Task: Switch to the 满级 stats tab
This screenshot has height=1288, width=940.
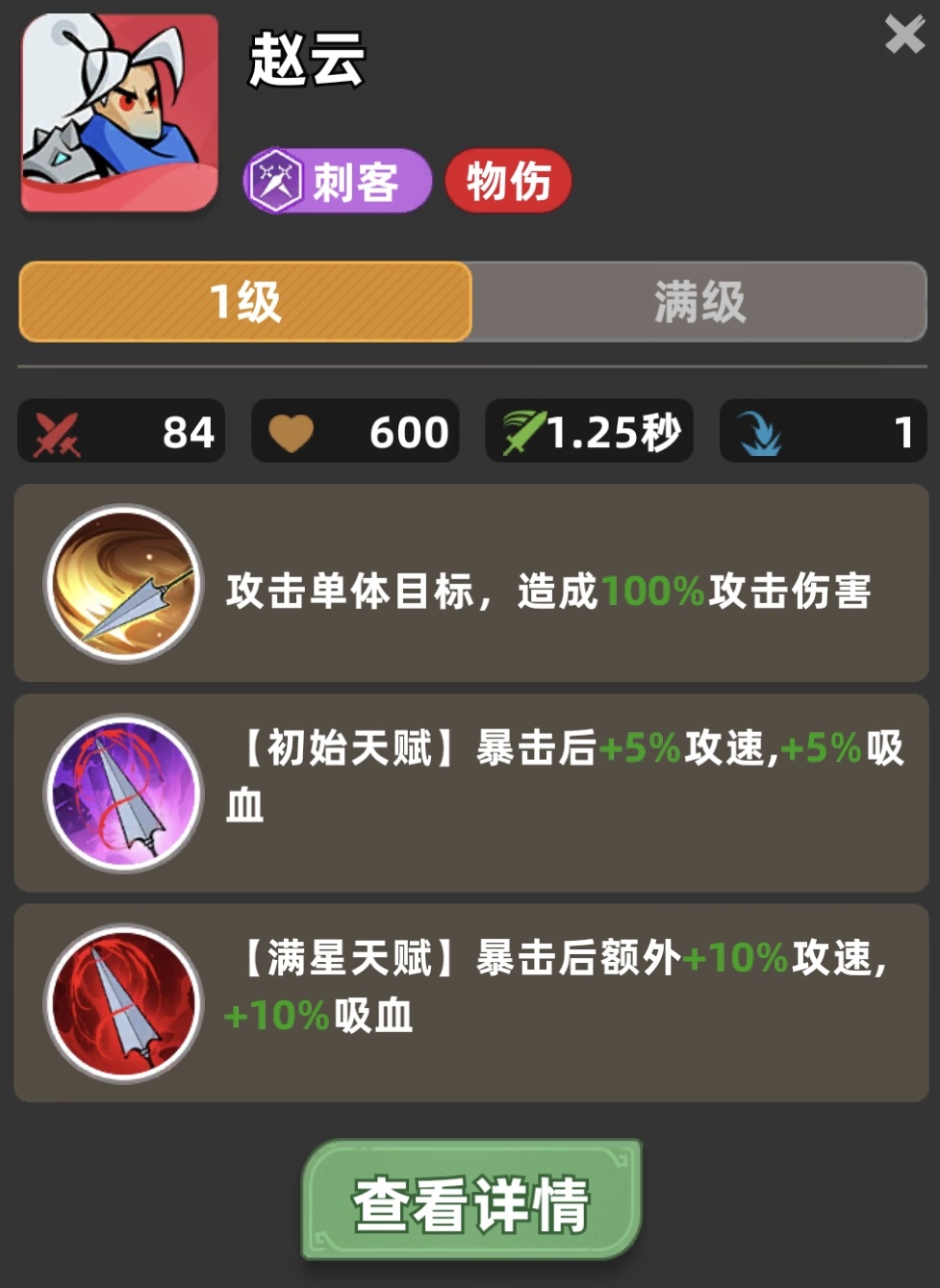Action: (699, 302)
